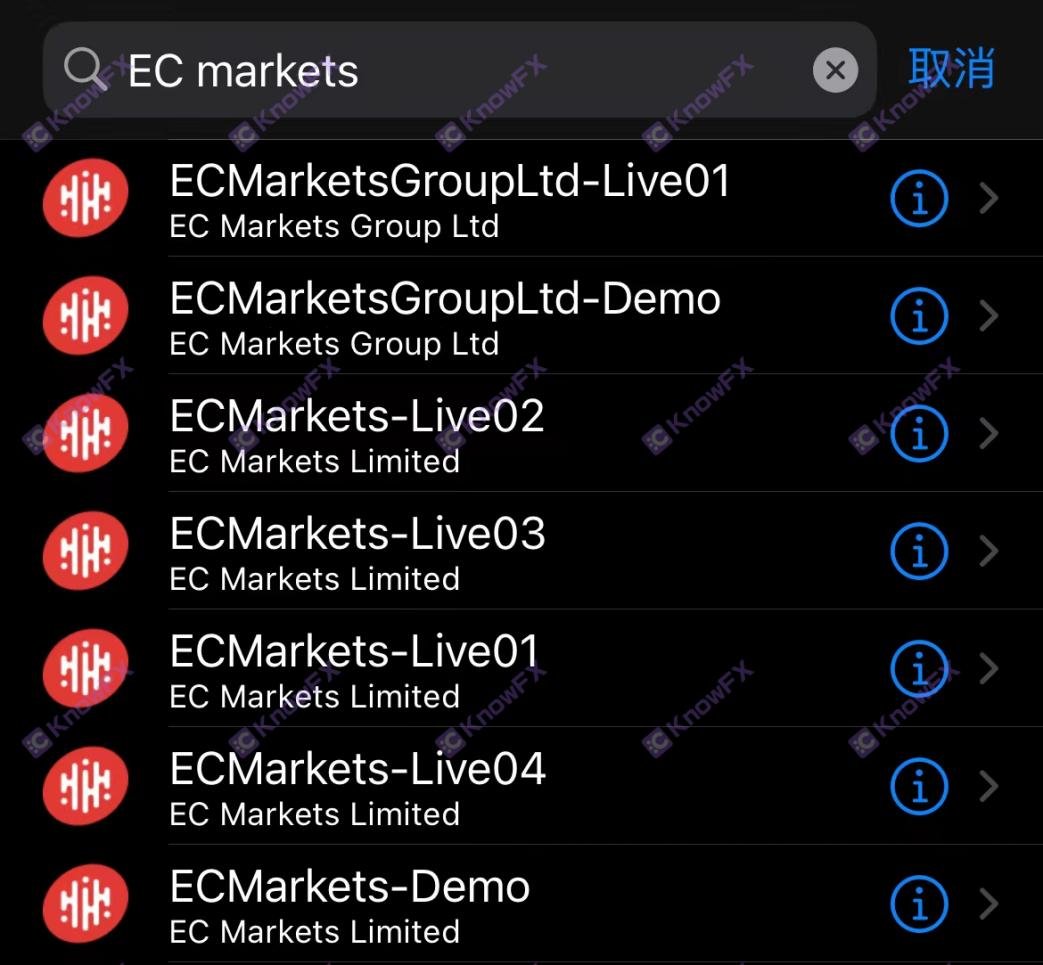Tap the EC markets search field
Image resolution: width=1043 pixels, height=965 pixels.
(x=450, y=71)
